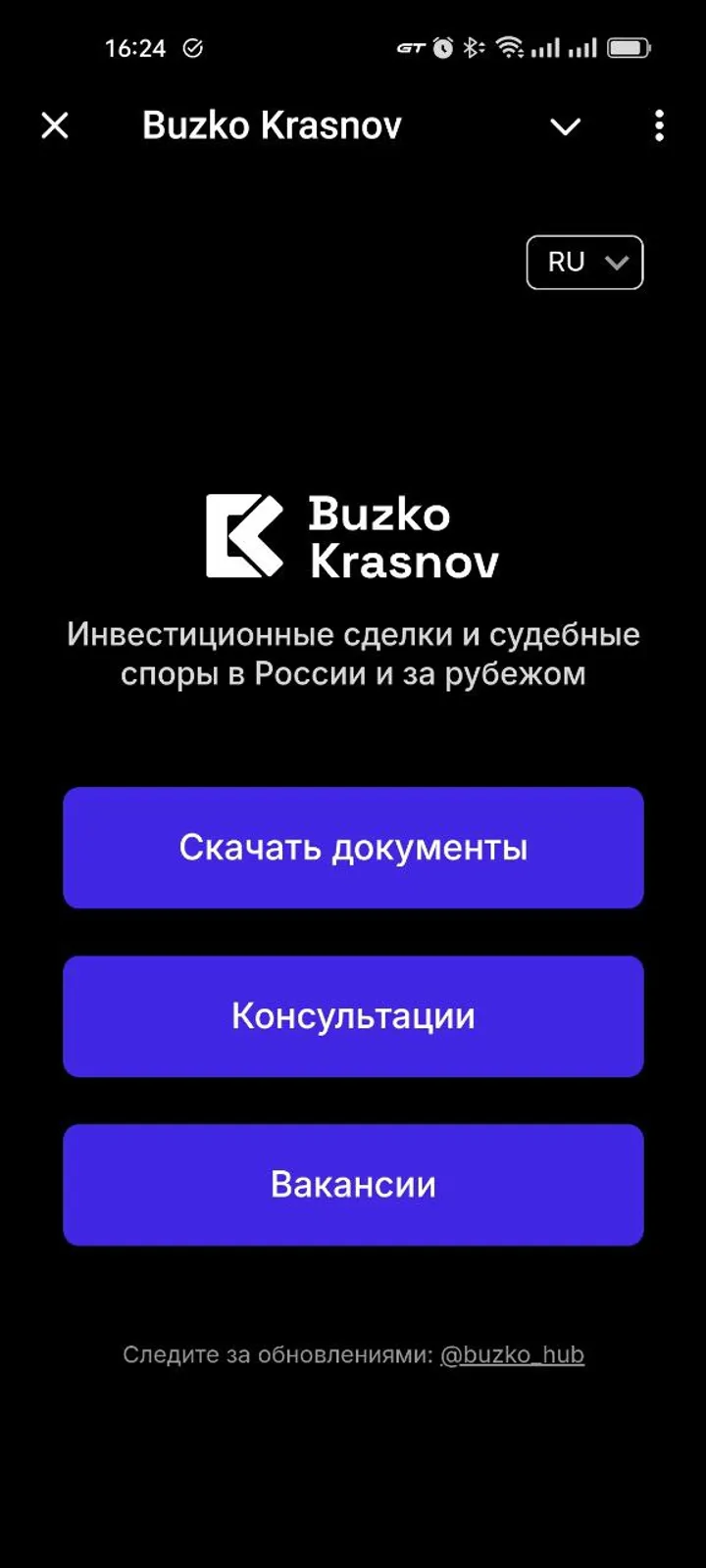This screenshot has height=1568, width=706.
Task: Tap the data saver checkmark icon
Action: point(192,48)
